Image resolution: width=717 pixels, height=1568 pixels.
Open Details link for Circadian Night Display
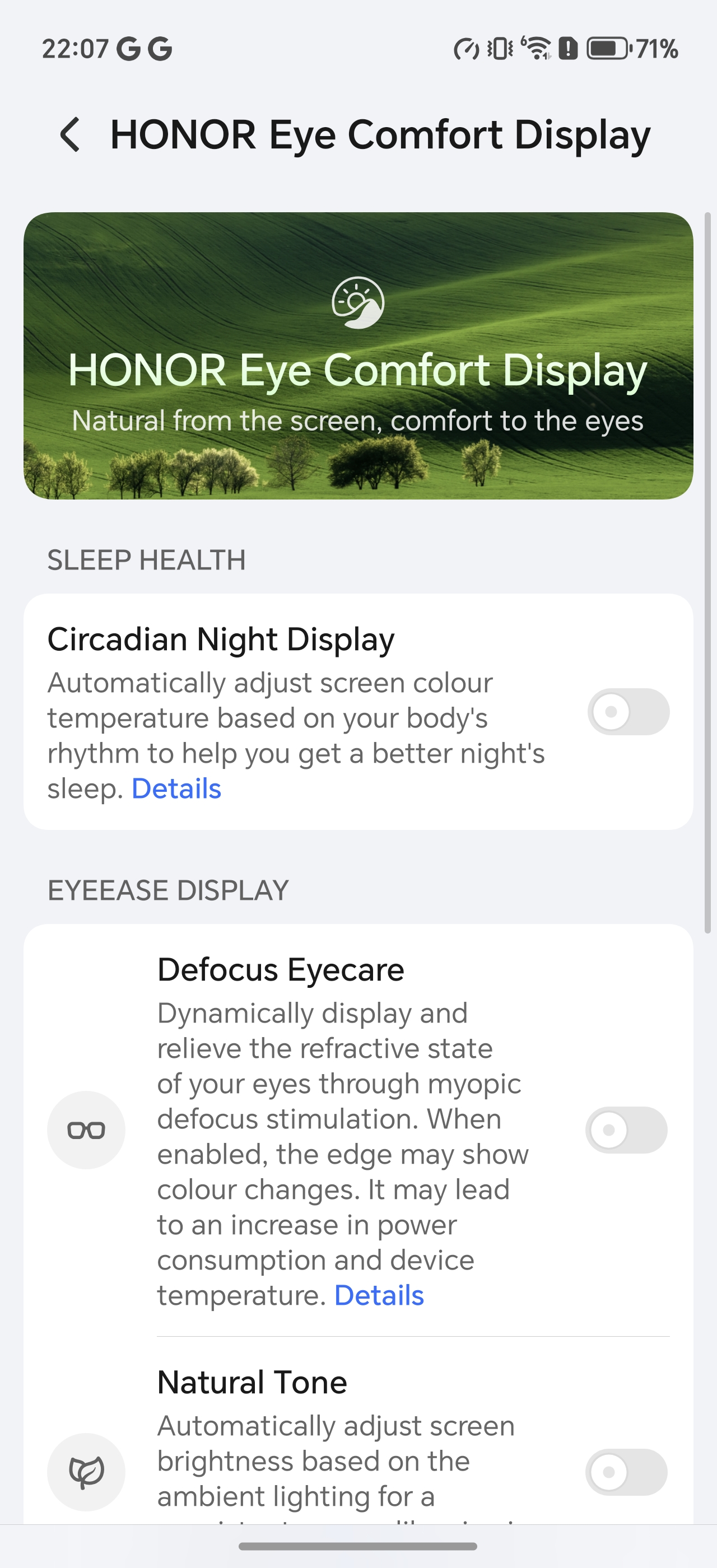pos(176,789)
